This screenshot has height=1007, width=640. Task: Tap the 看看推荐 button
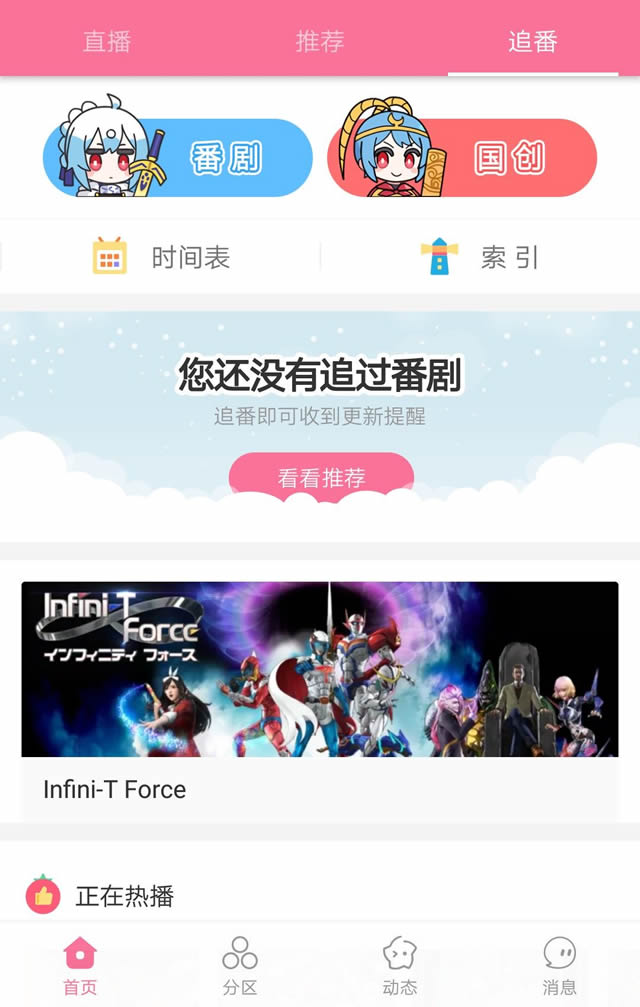(x=321, y=477)
